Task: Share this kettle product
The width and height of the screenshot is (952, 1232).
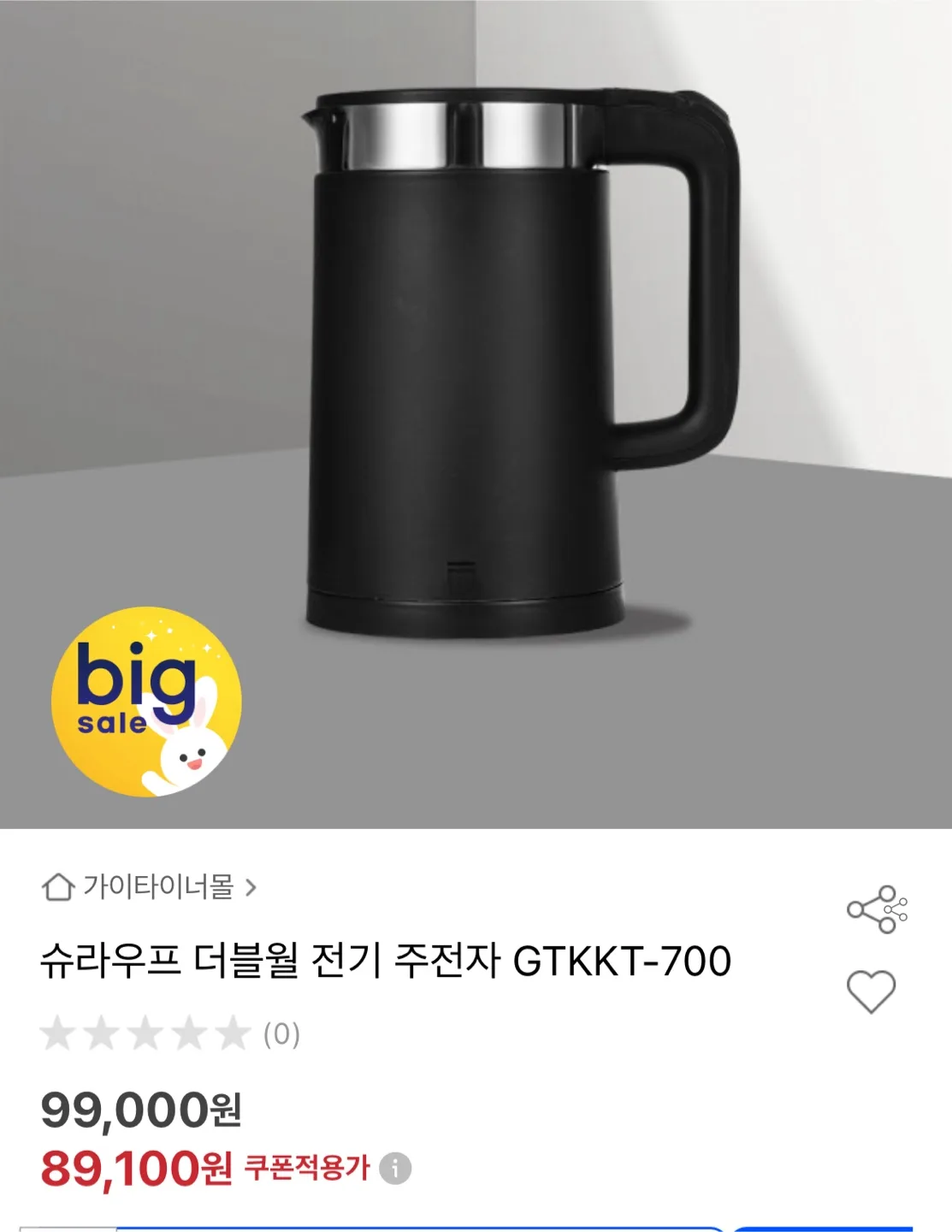Action: [x=876, y=909]
